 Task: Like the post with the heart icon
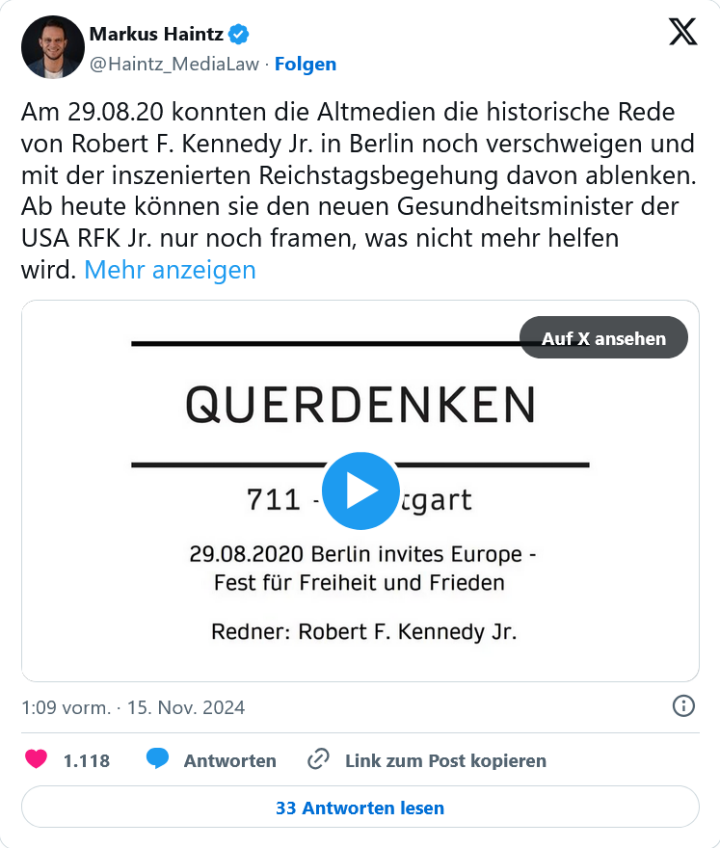point(36,760)
